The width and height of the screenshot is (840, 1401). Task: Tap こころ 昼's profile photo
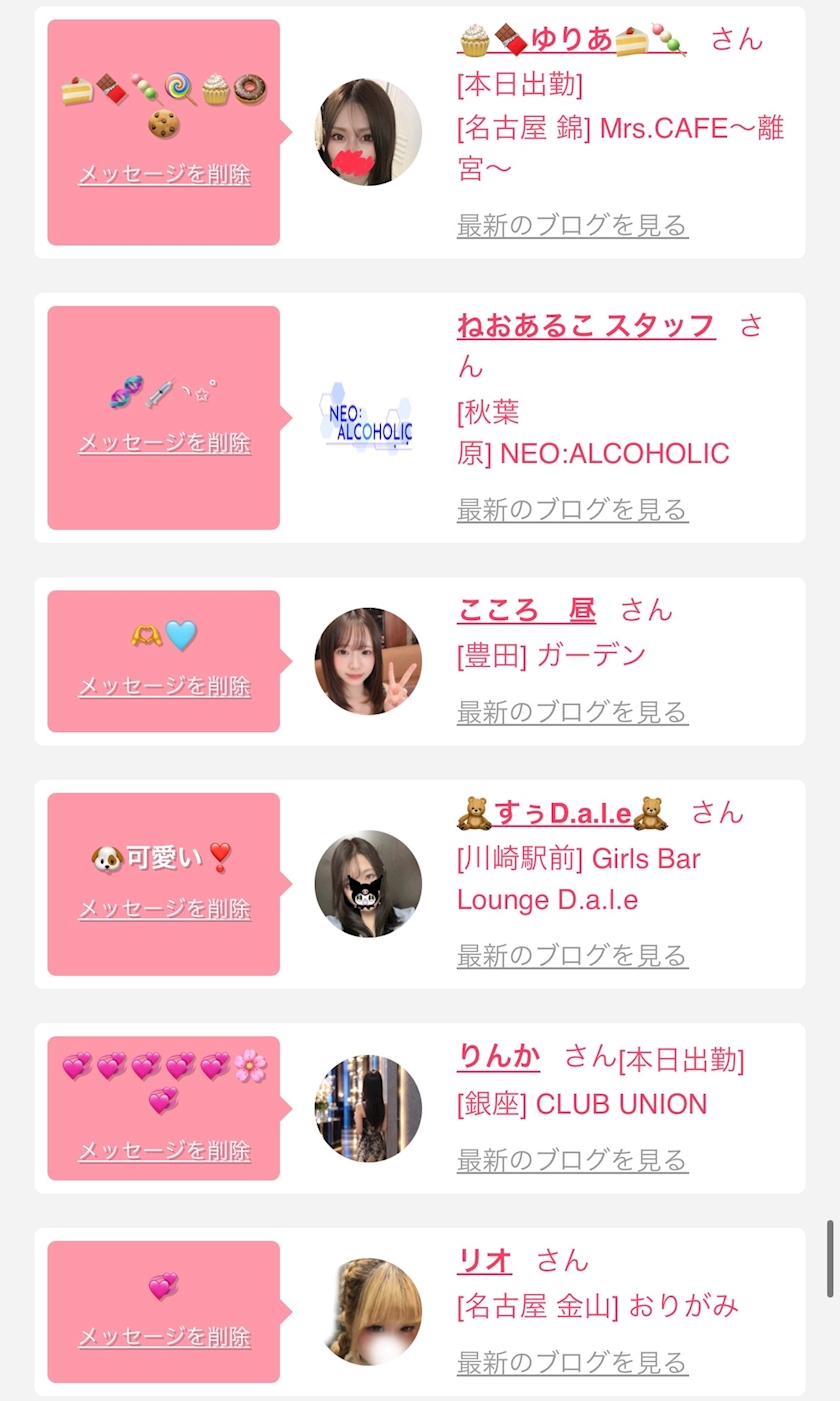tap(368, 661)
